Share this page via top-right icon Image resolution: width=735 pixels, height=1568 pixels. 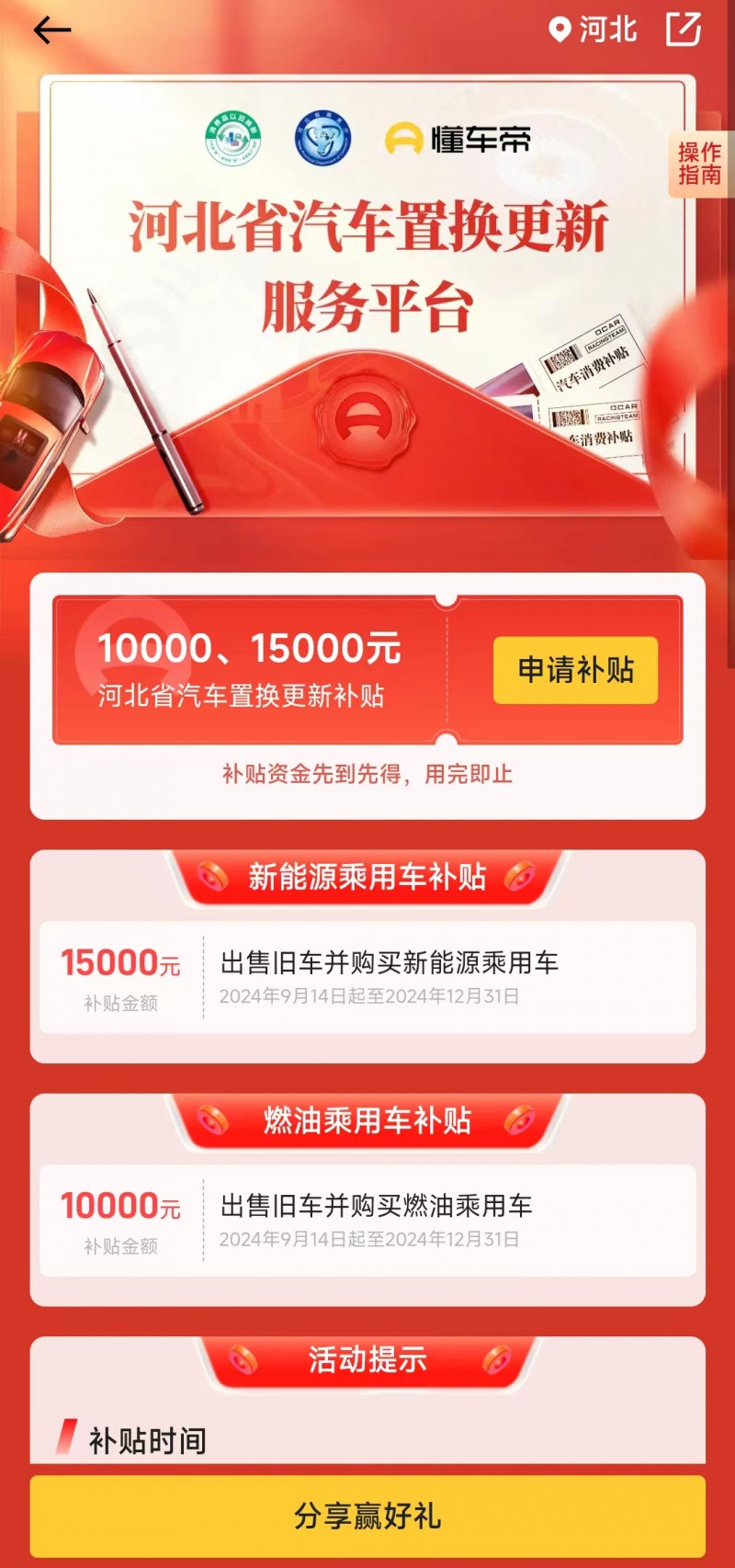coord(683,29)
